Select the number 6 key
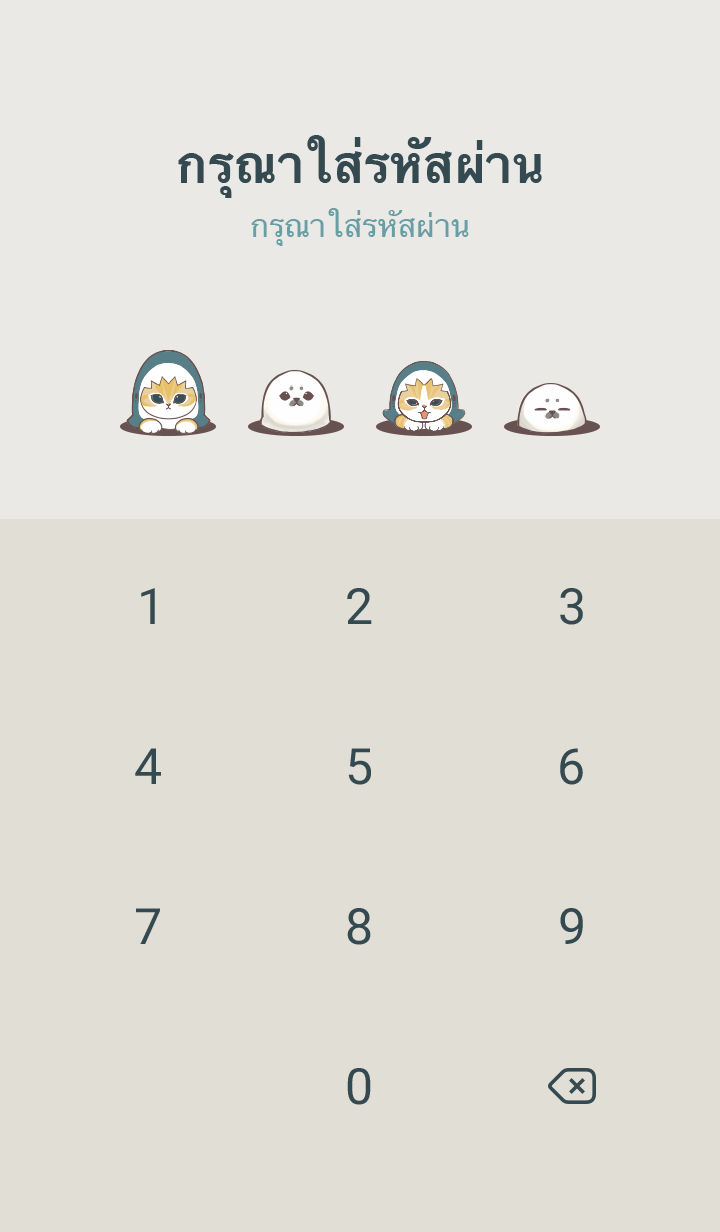The height and width of the screenshot is (1232, 720). tap(571, 767)
